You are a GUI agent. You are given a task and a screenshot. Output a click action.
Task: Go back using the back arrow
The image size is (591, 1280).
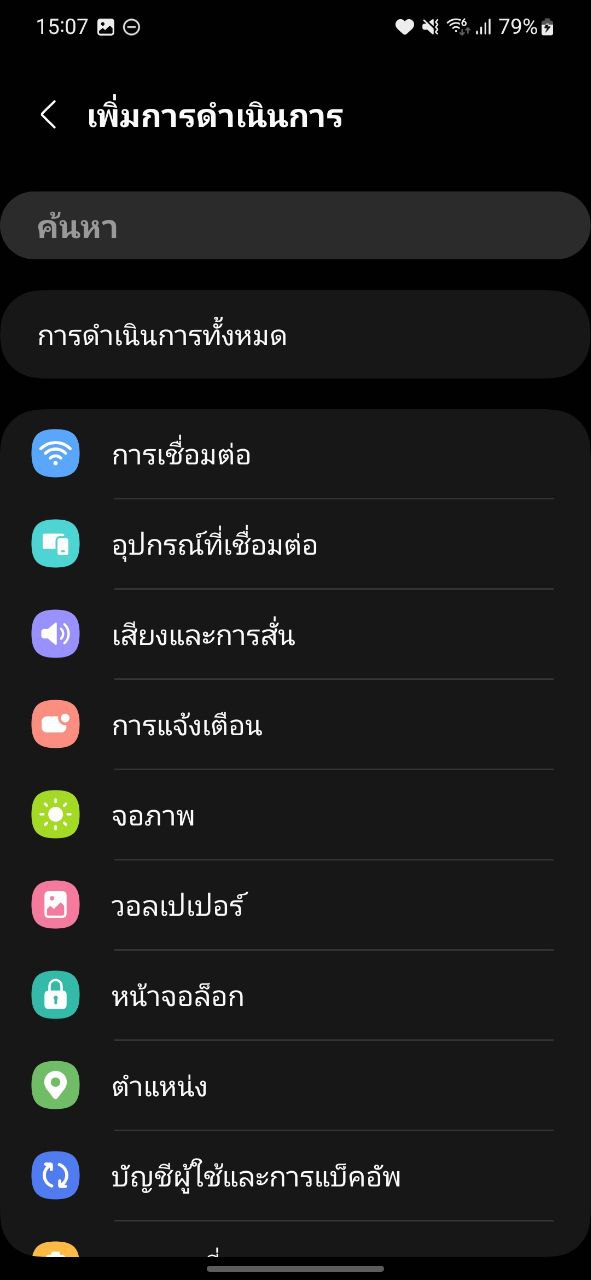[x=48, y=115]
